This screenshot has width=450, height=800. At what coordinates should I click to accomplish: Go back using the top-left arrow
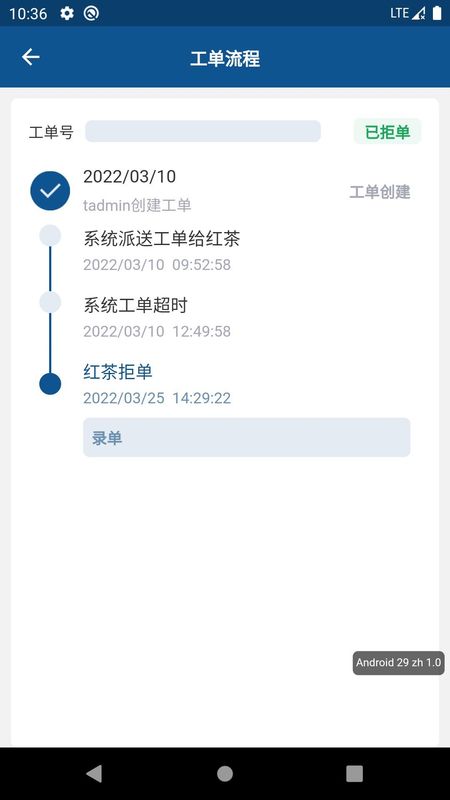[31, 57]
